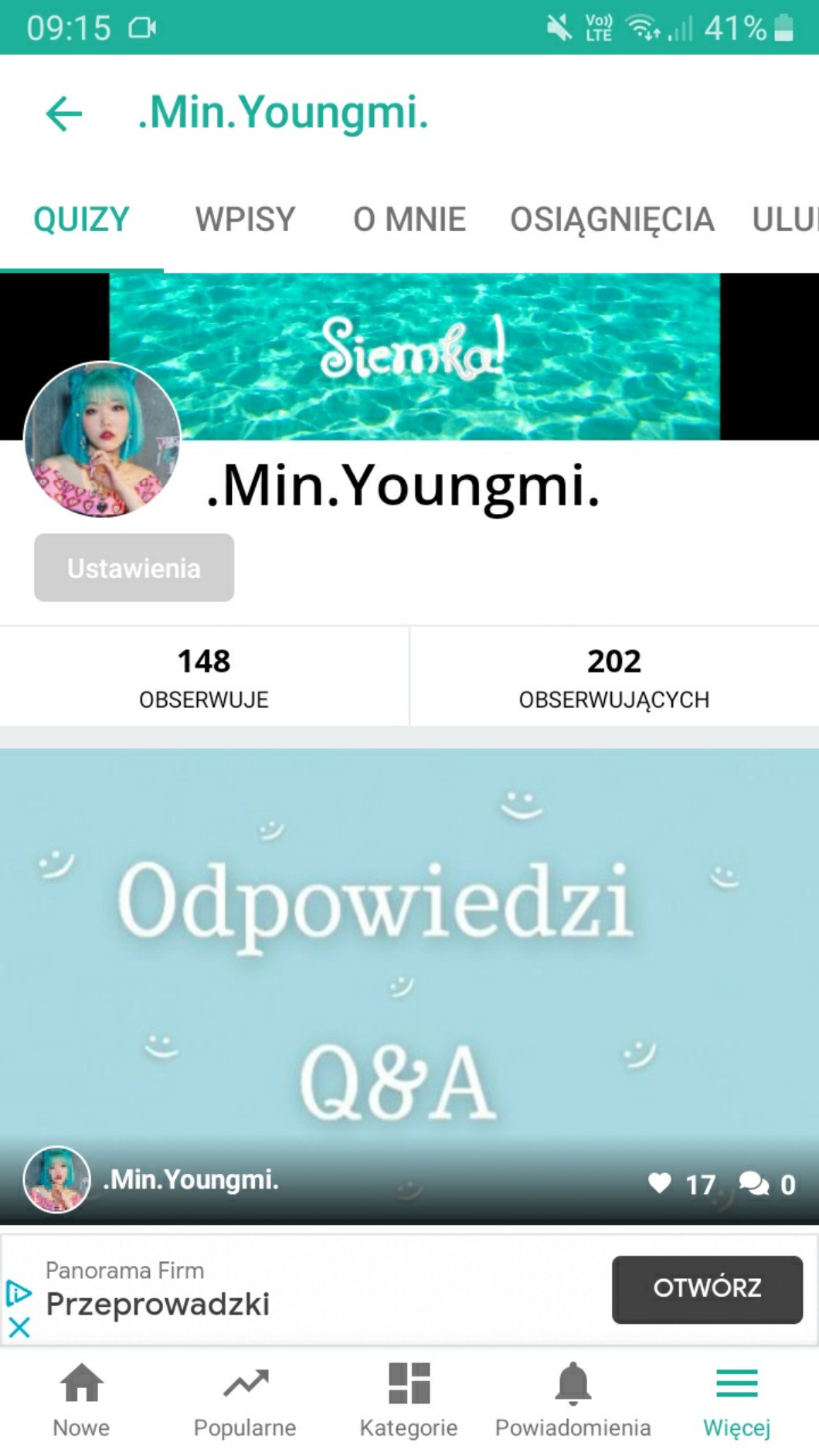The width and height of the screenshot is (819, 1456).
Task: Dismiss the Panorama Firm ad
Action: point(19,1328)
